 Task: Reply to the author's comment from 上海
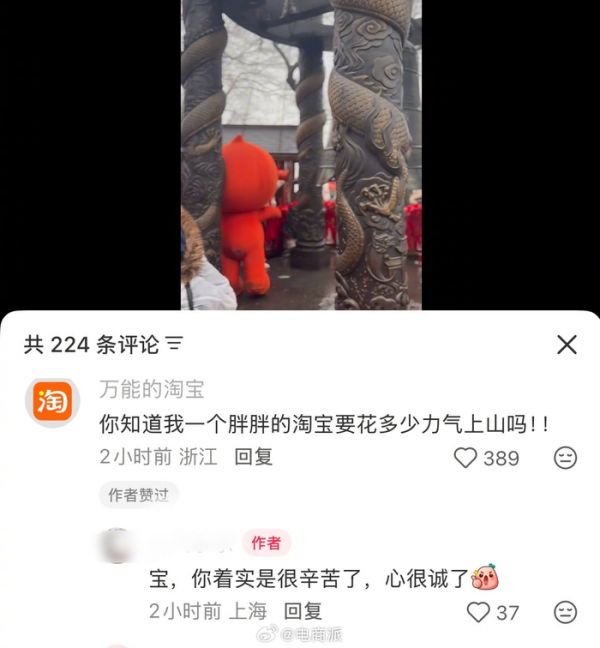tap(303, 611)
